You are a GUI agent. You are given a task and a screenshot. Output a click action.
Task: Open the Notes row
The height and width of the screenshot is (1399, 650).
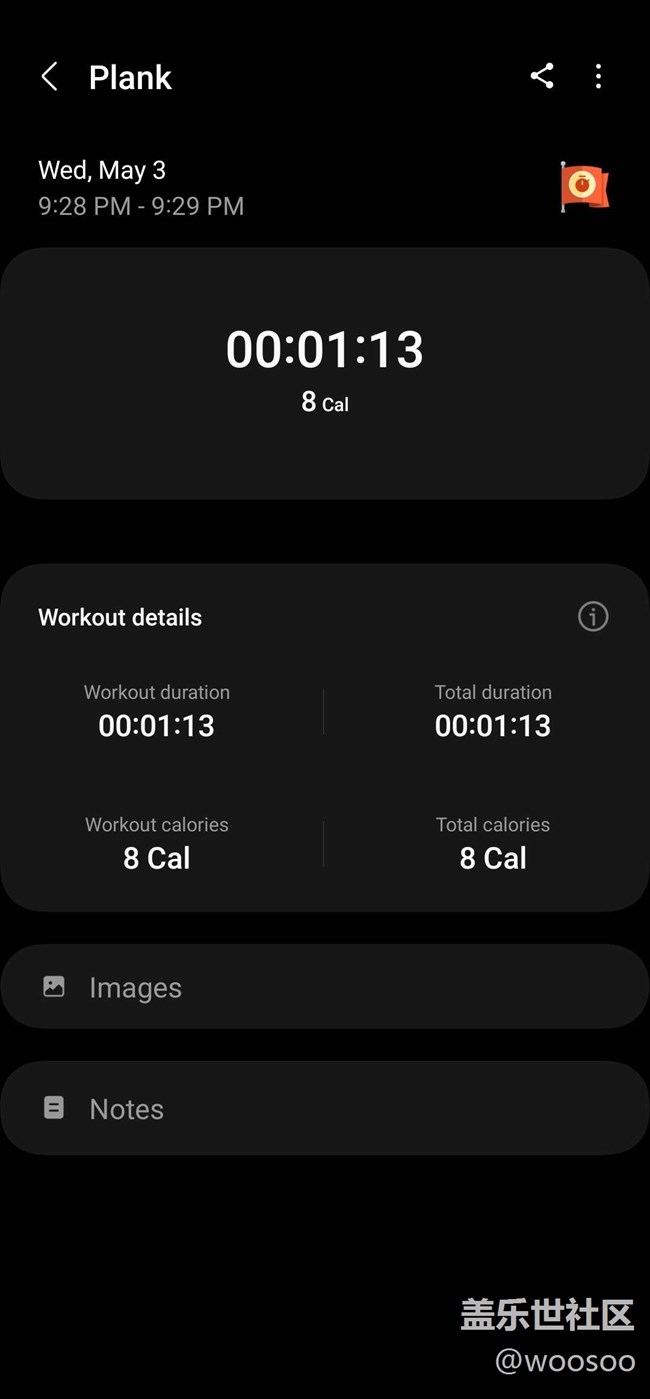[325, 1108]
